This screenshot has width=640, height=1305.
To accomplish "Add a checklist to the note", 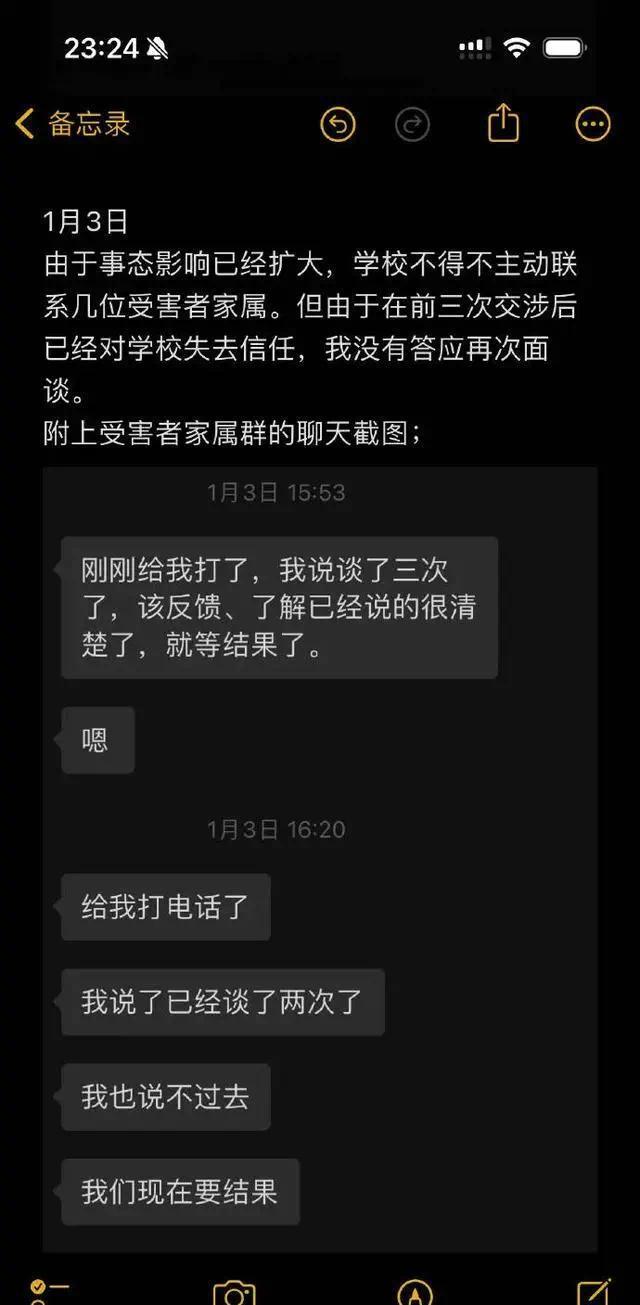I will tap(48, 1290).
